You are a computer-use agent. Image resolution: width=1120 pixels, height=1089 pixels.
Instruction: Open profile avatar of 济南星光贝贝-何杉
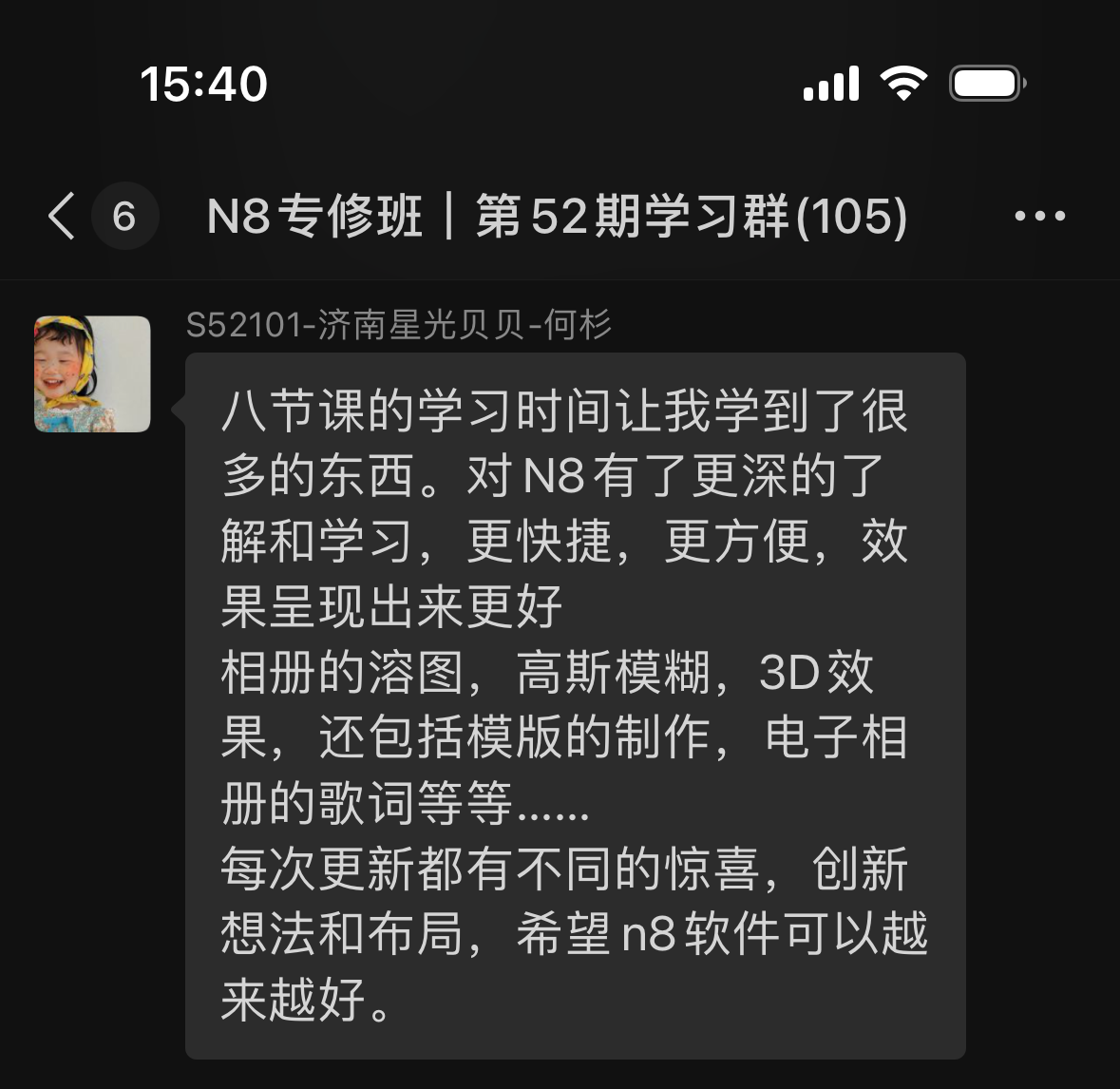(x=92, y=373)
